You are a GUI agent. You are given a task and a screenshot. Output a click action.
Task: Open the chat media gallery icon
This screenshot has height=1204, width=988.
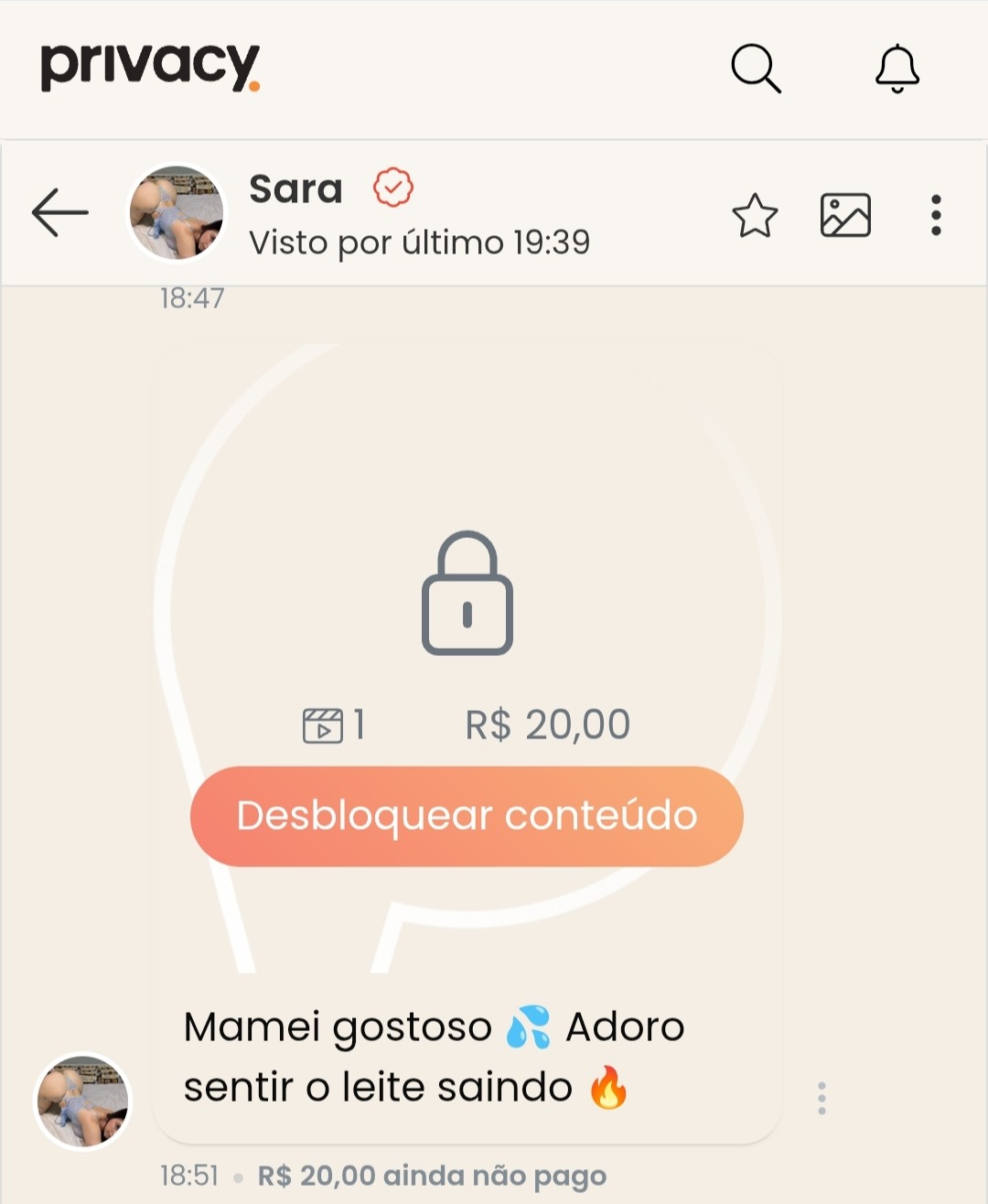coord(845,216)
